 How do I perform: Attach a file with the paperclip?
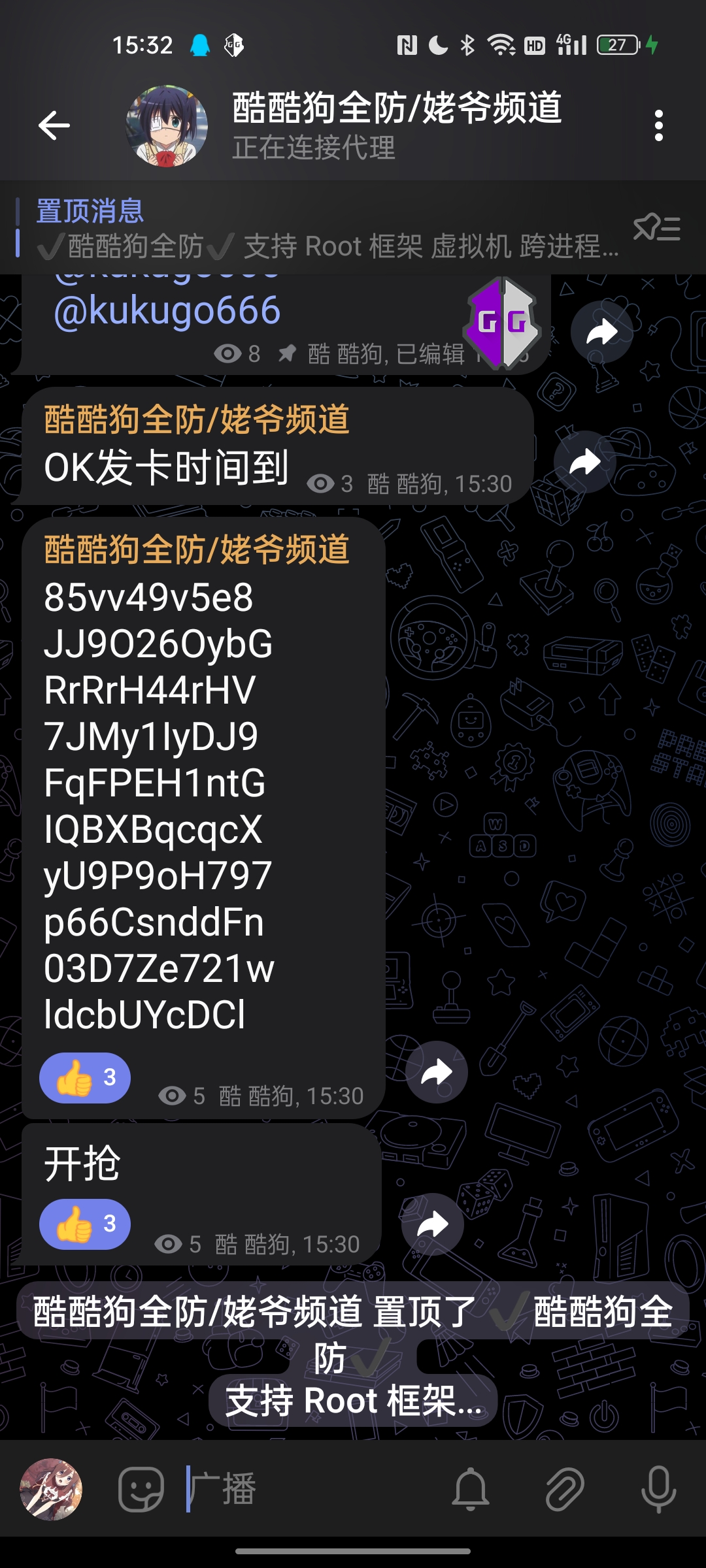(564, 1490)
